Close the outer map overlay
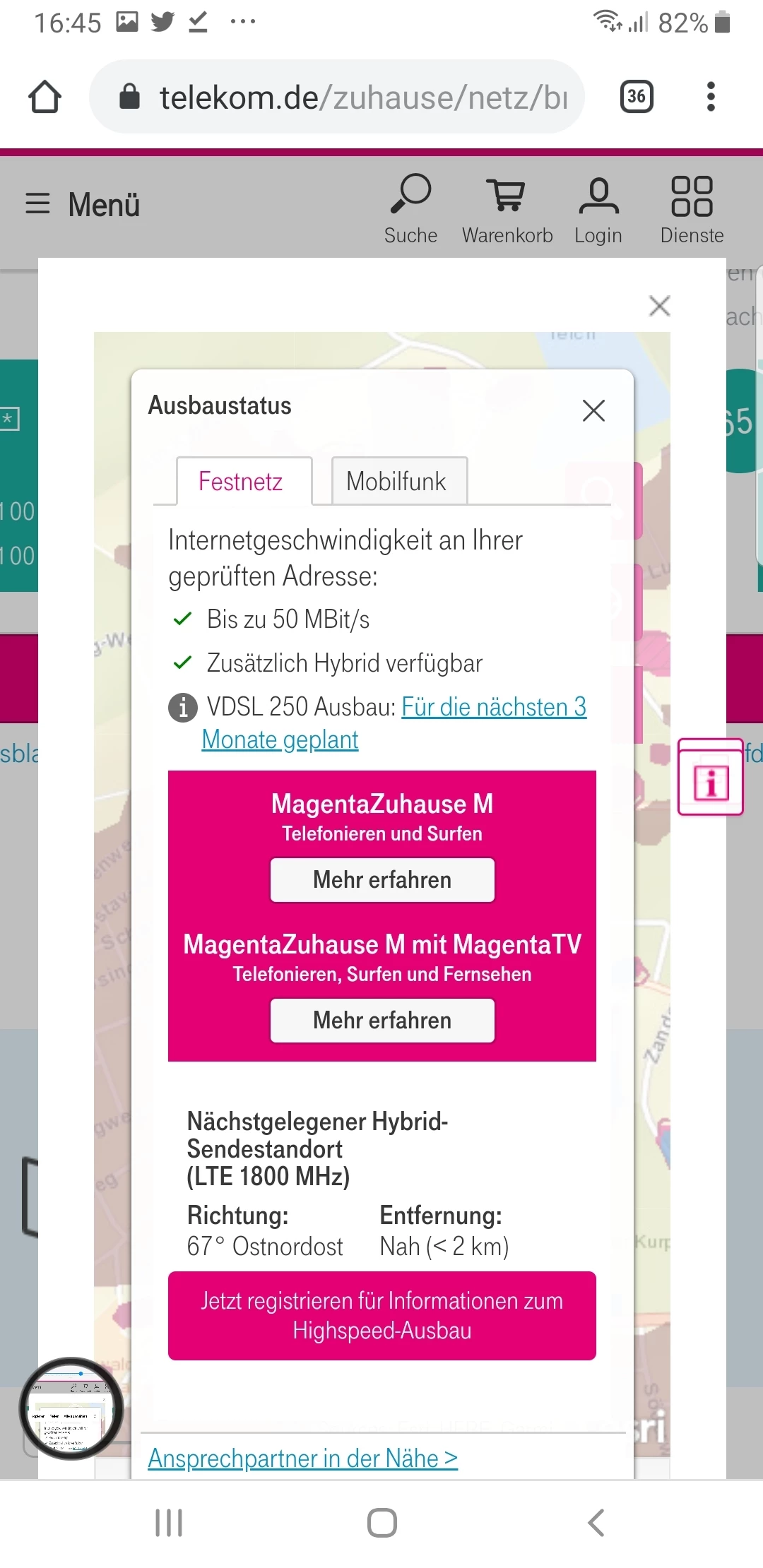 (x=659, y=306)
